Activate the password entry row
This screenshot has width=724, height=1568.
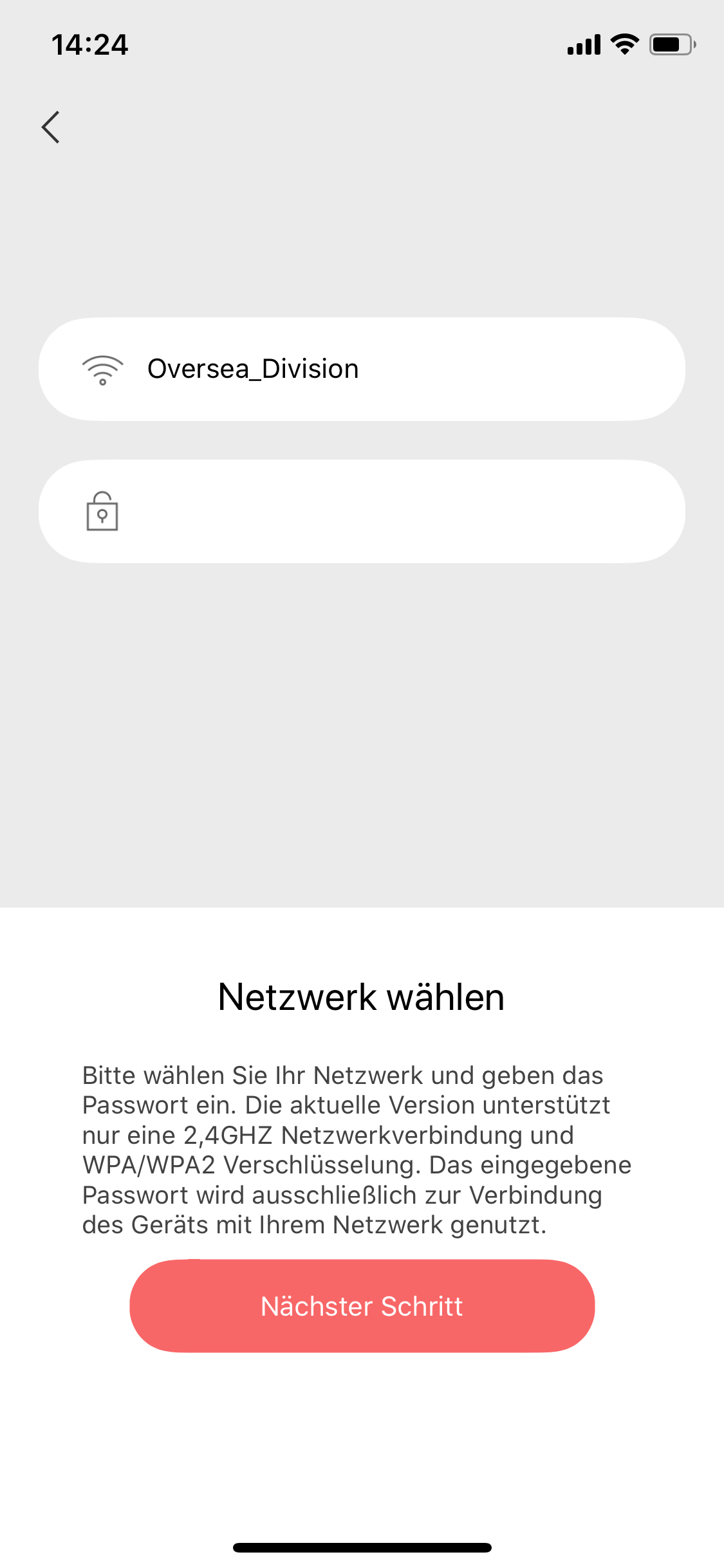pos(362,512)
